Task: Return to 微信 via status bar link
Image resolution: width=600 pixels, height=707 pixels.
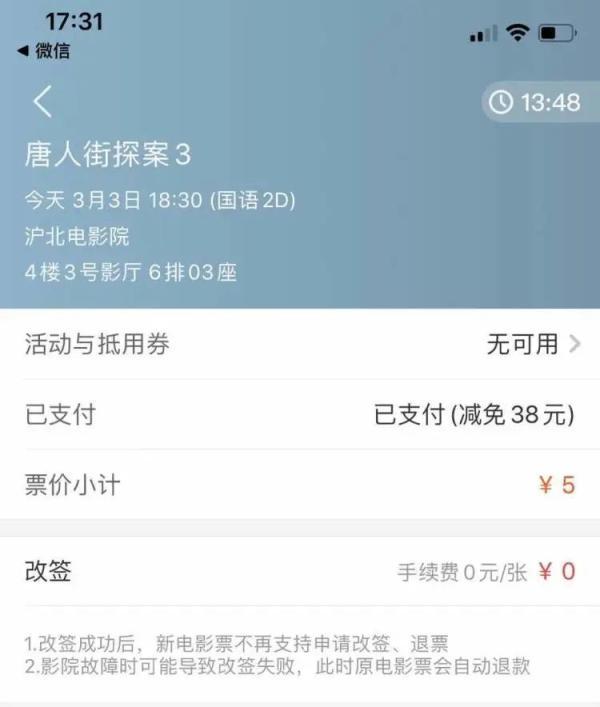Action: point(44,51)
